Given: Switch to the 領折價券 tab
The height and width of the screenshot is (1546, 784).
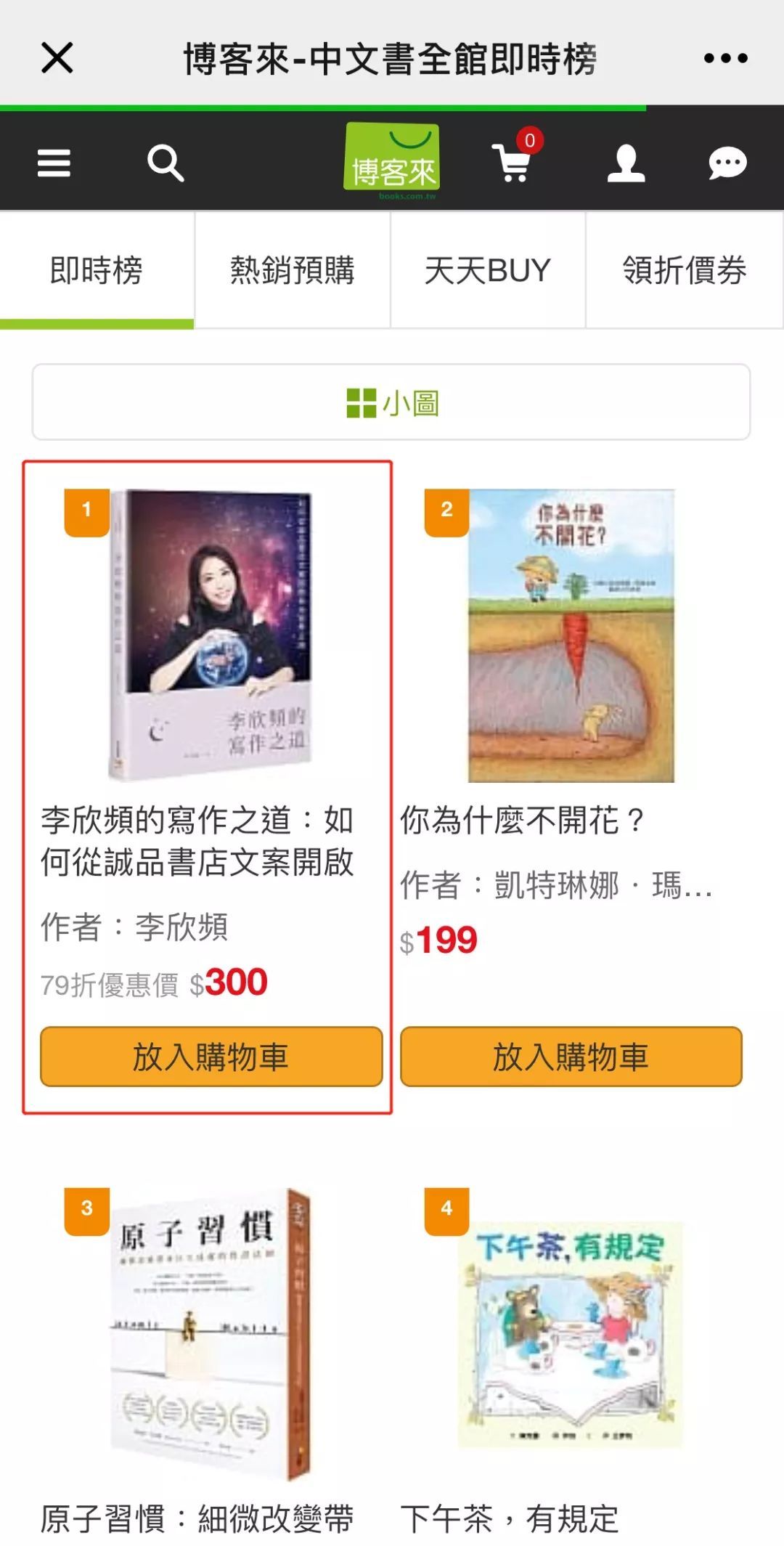Looking at the screenshot, I should pos(685,270).
